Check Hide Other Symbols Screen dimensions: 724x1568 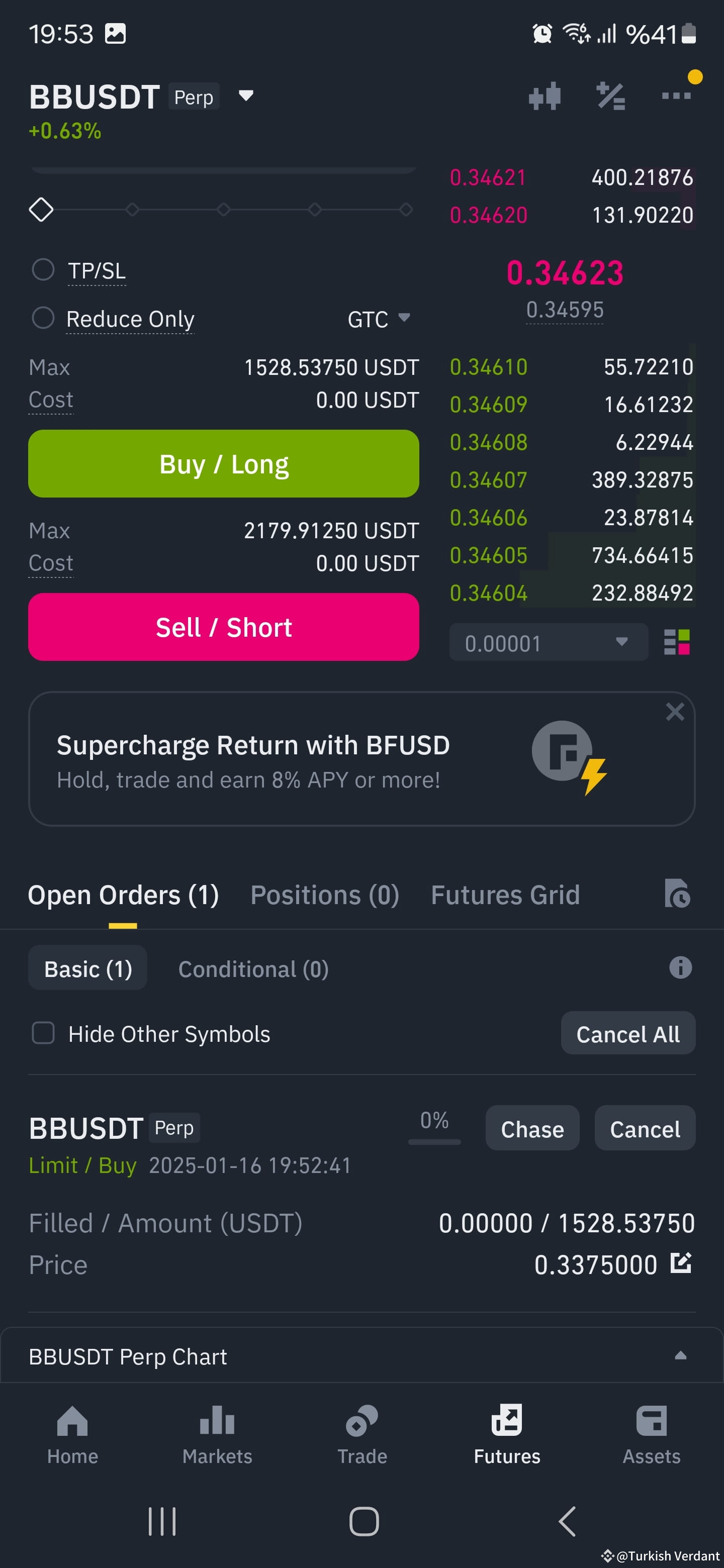(43, 1033)
